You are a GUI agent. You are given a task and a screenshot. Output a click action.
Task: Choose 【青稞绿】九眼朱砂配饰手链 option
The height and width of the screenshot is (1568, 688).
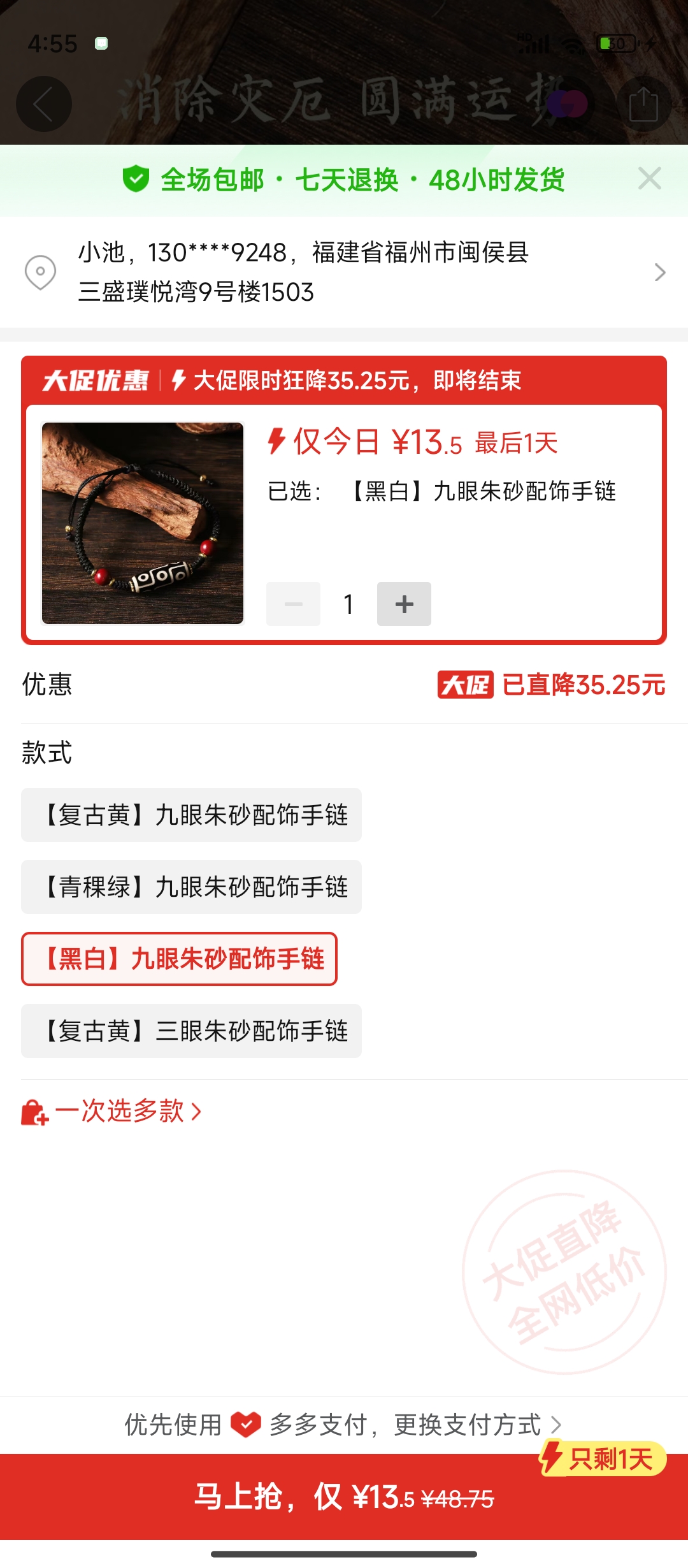point(191,887)
